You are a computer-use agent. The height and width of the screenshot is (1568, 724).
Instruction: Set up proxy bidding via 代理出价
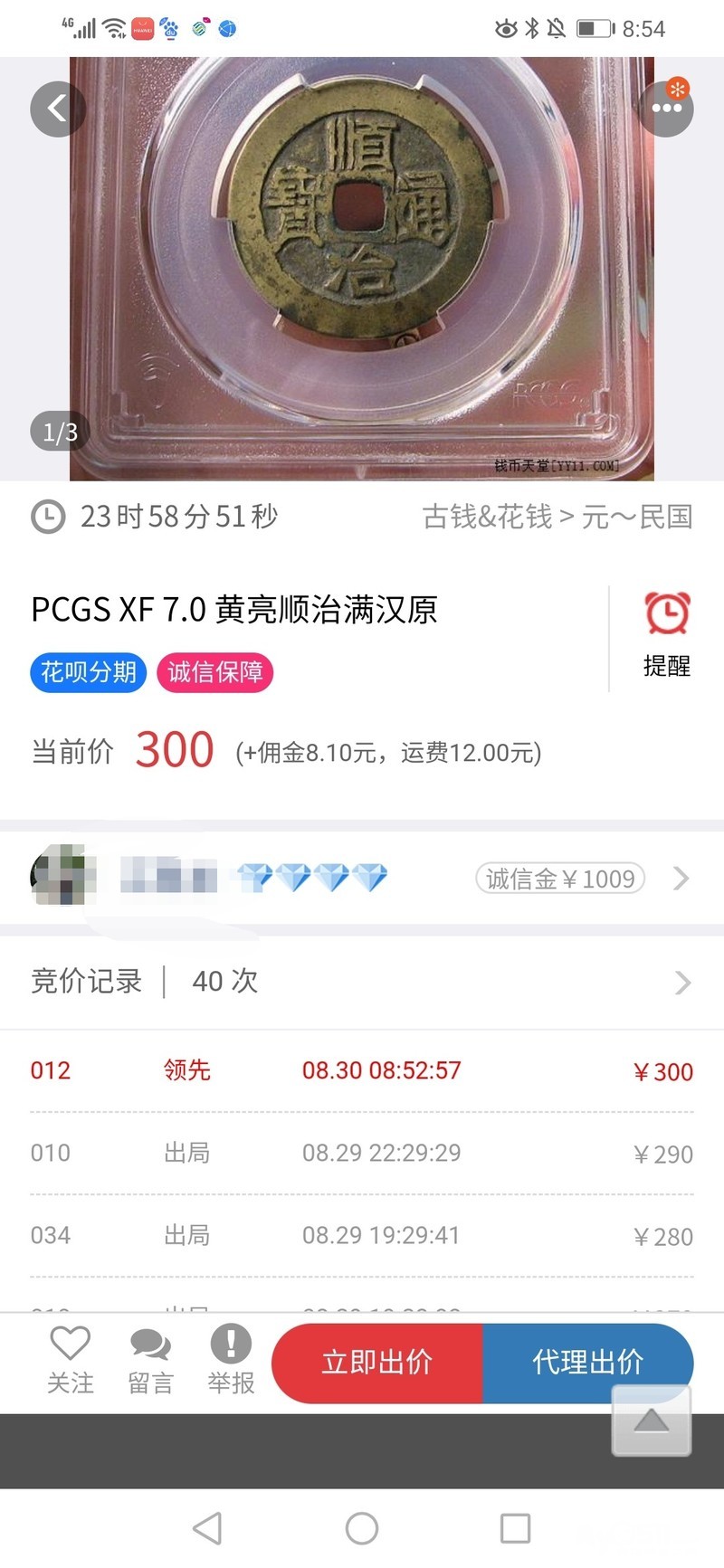click(x=587, y=1363)
